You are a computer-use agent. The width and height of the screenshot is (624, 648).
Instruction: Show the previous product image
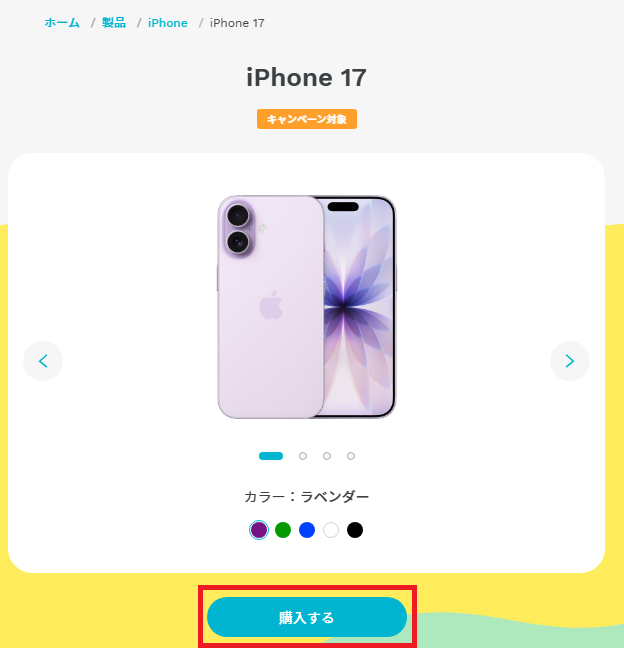pyautogui.click(x=43, y=361)
